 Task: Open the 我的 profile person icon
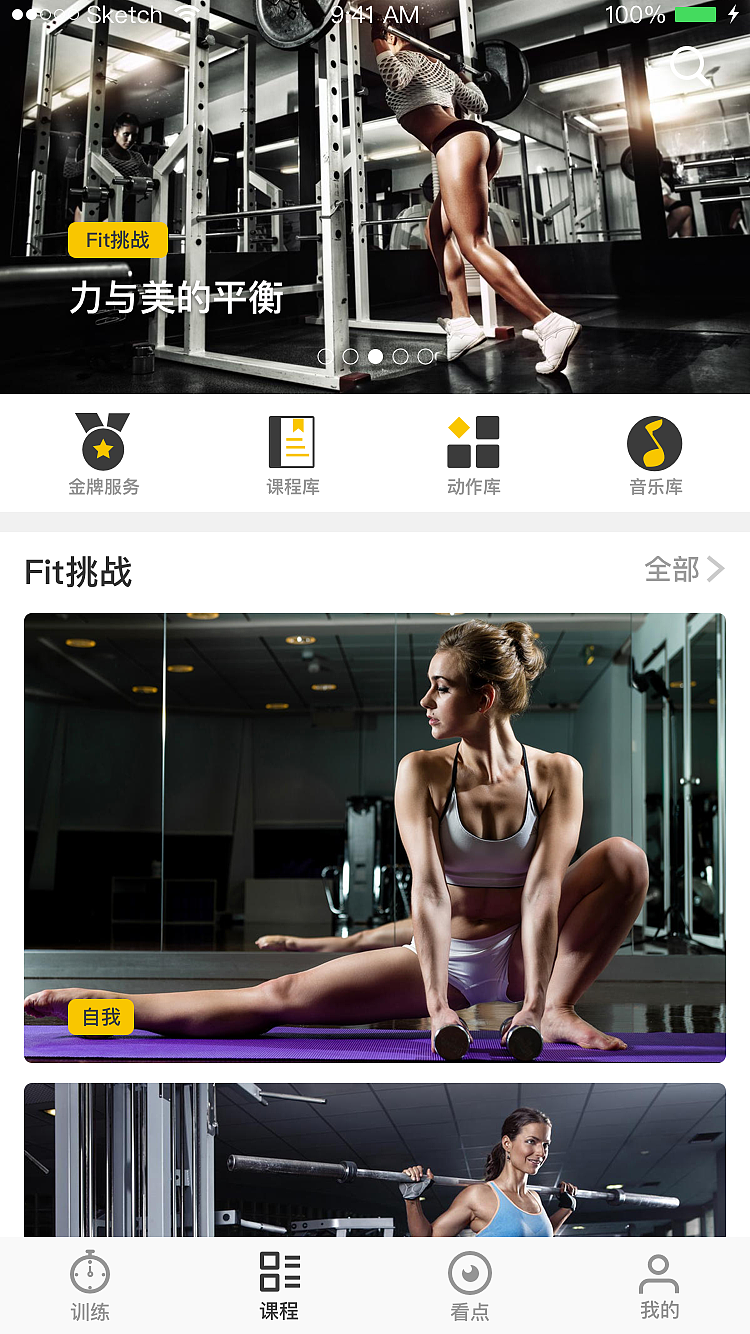[658, 1272]
